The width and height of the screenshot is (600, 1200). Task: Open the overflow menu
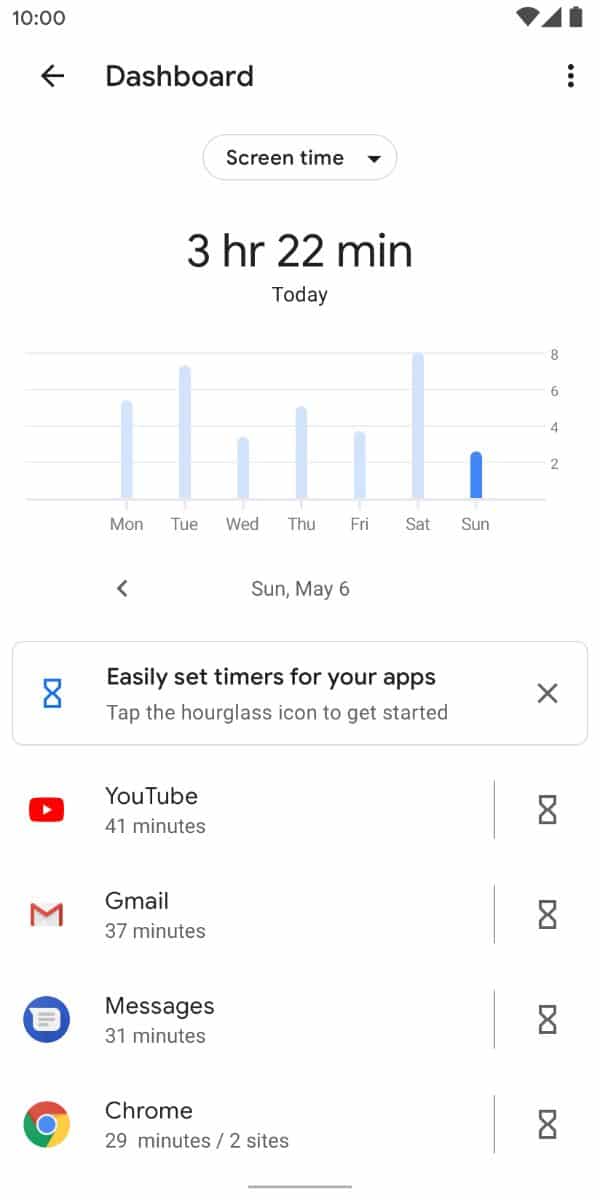570,76
